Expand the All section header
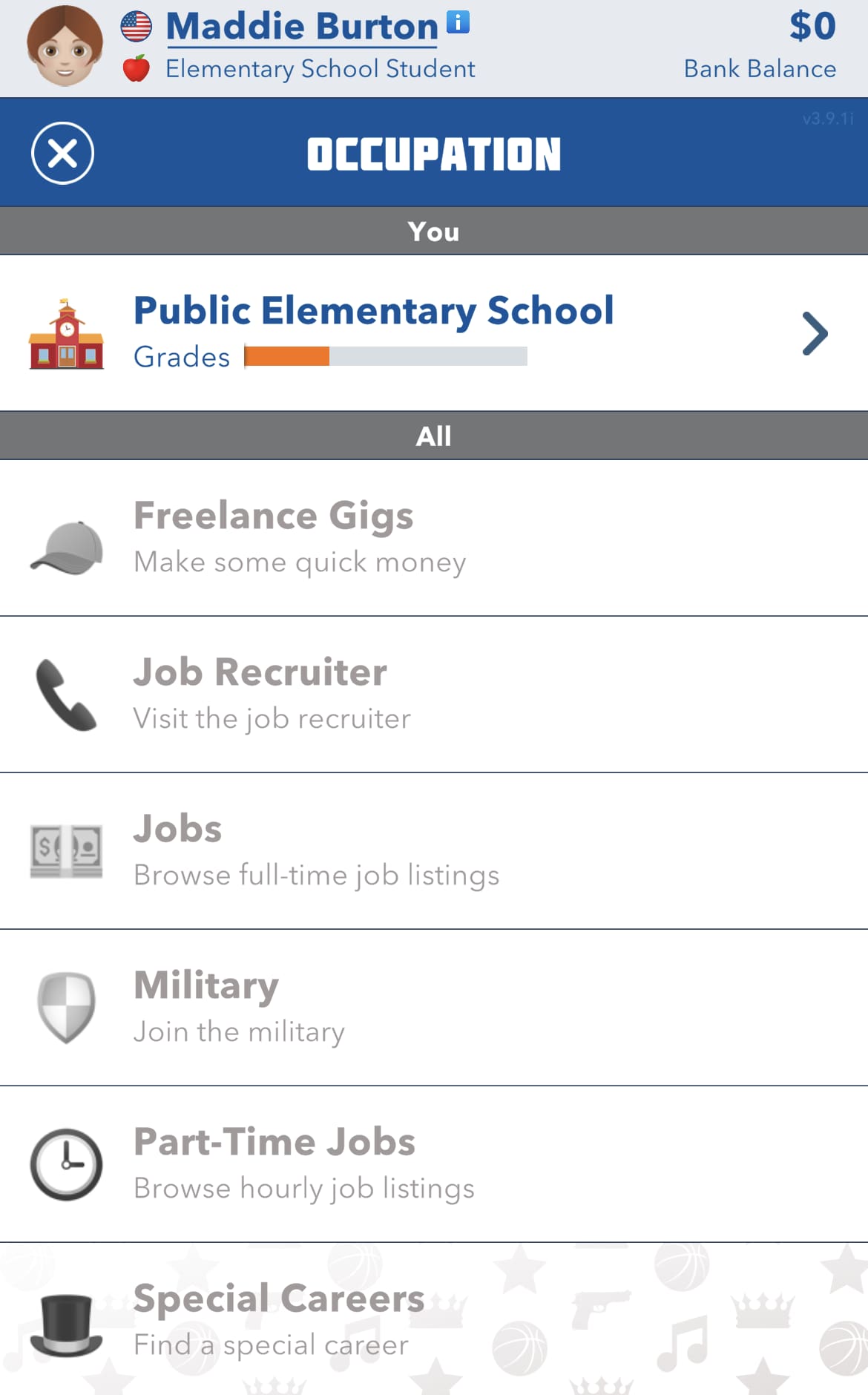Image resolution: width=868 pixels, height=1395 pixels. [x=434, y=436]
